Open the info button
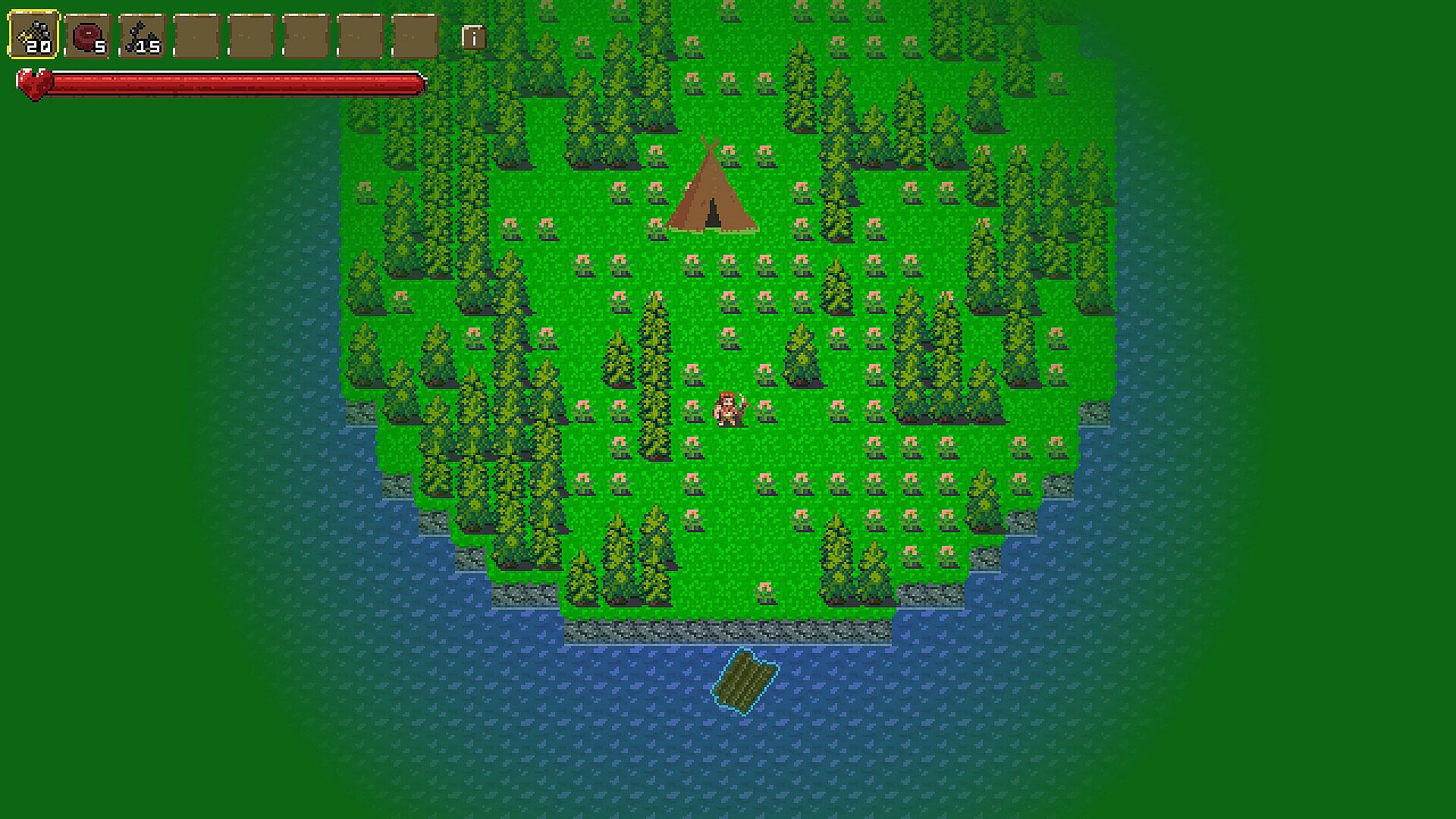1456x819 pixels. tap(474, 37)
